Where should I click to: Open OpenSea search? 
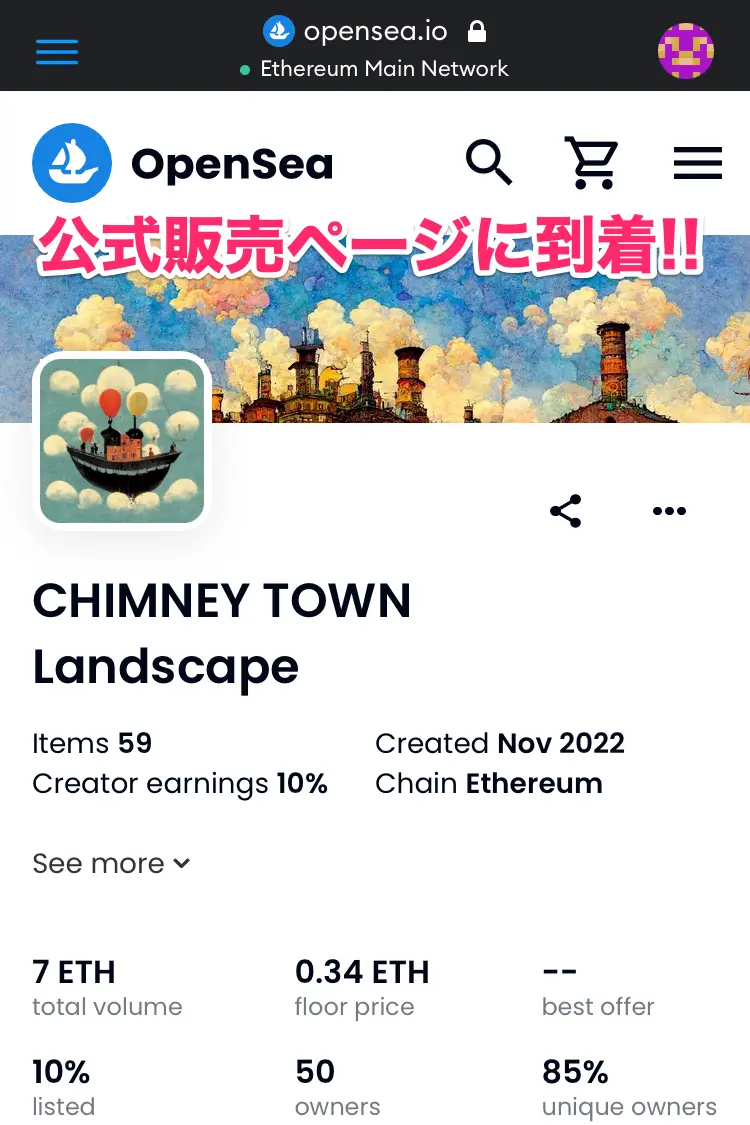click(x=489, y=162)
